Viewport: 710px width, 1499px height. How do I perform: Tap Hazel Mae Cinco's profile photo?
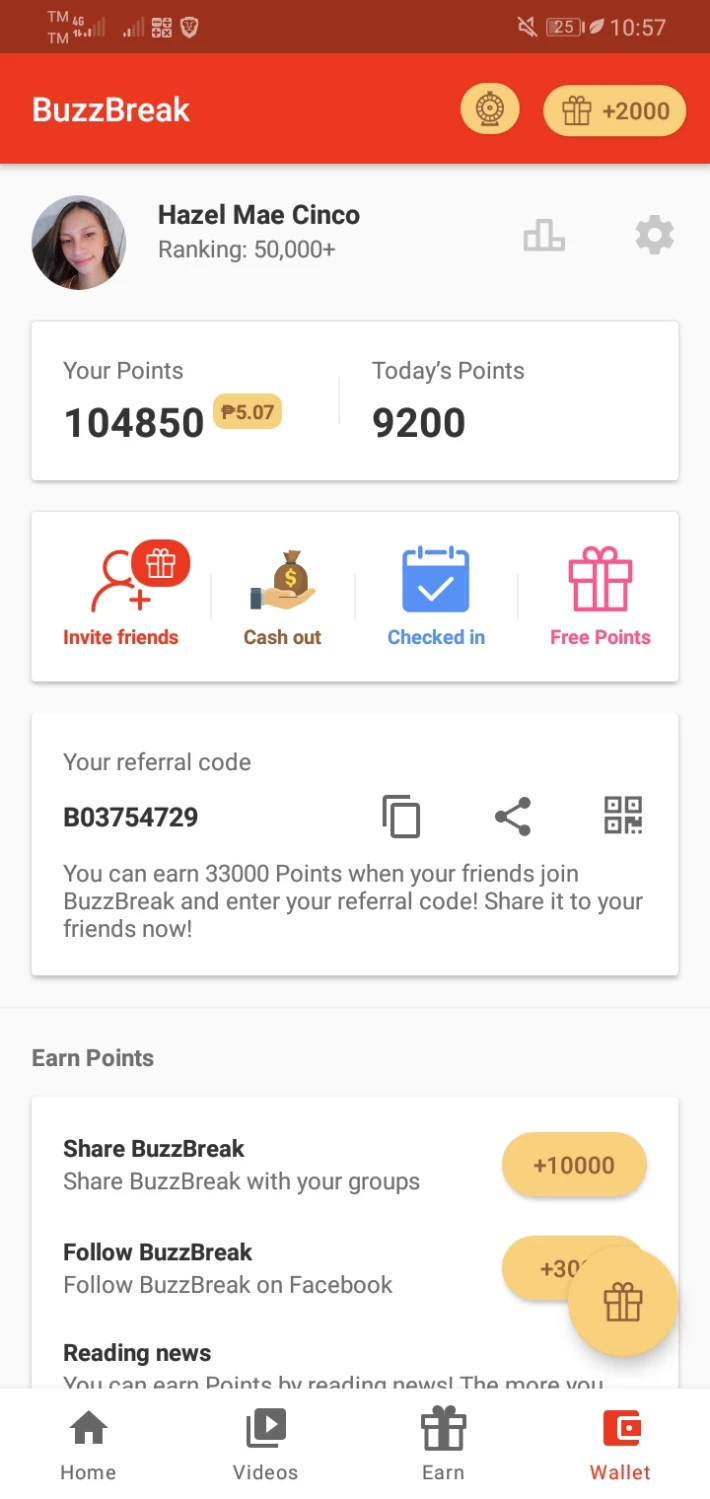(79, 242)
